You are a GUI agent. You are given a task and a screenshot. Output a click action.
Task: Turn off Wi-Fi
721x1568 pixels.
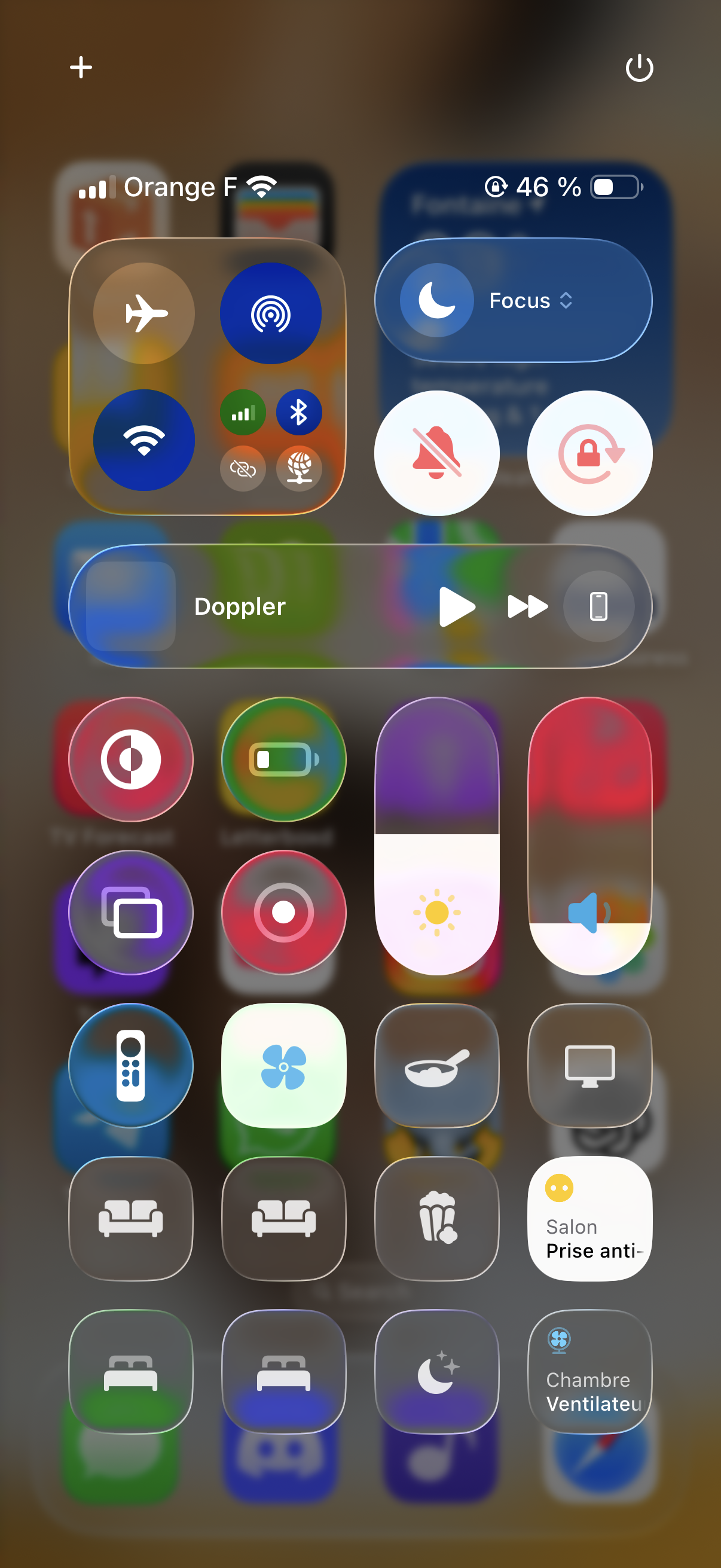[x=144, y=440]
